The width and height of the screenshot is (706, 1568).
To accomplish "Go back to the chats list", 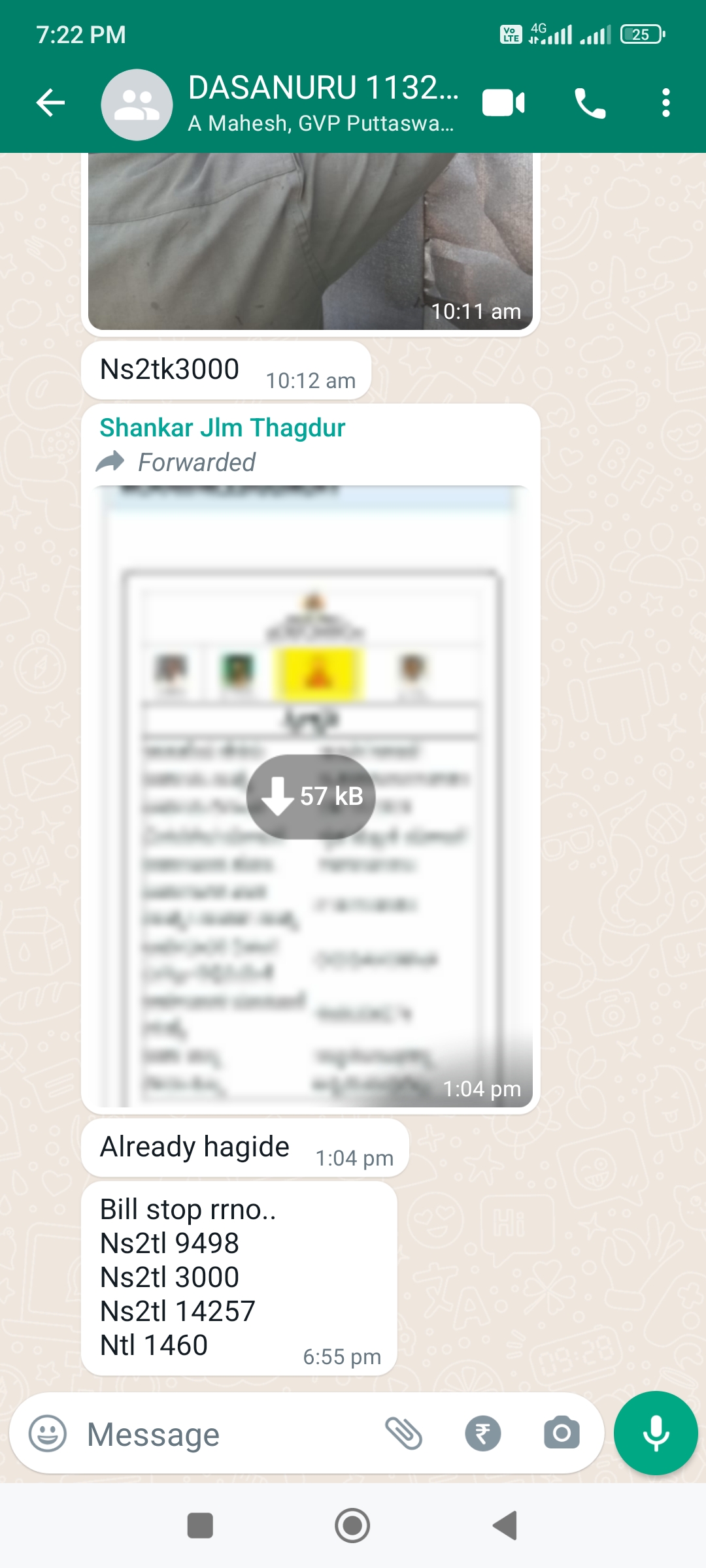I will (x=50, y=103).
